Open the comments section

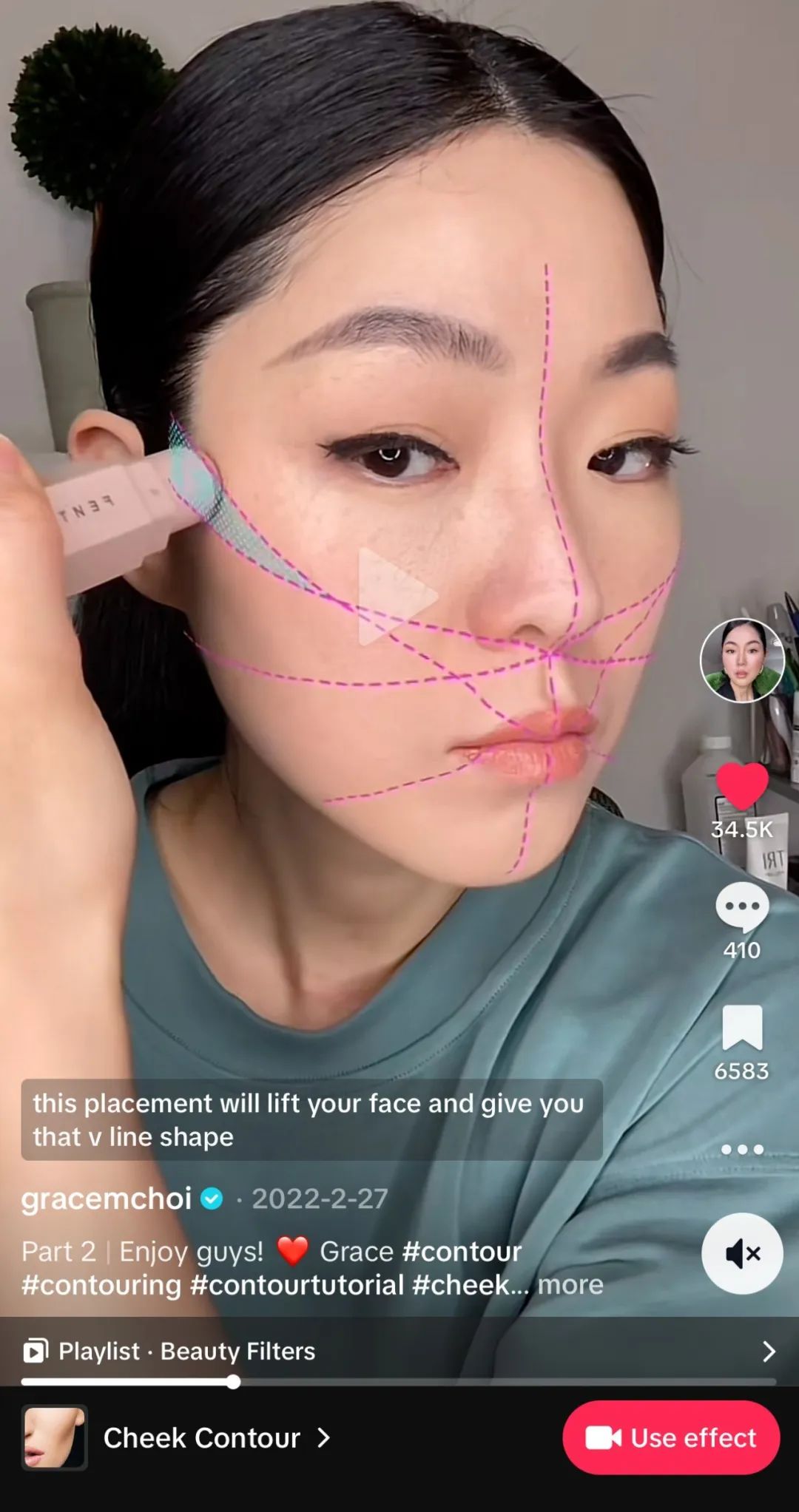pos(742,906)
